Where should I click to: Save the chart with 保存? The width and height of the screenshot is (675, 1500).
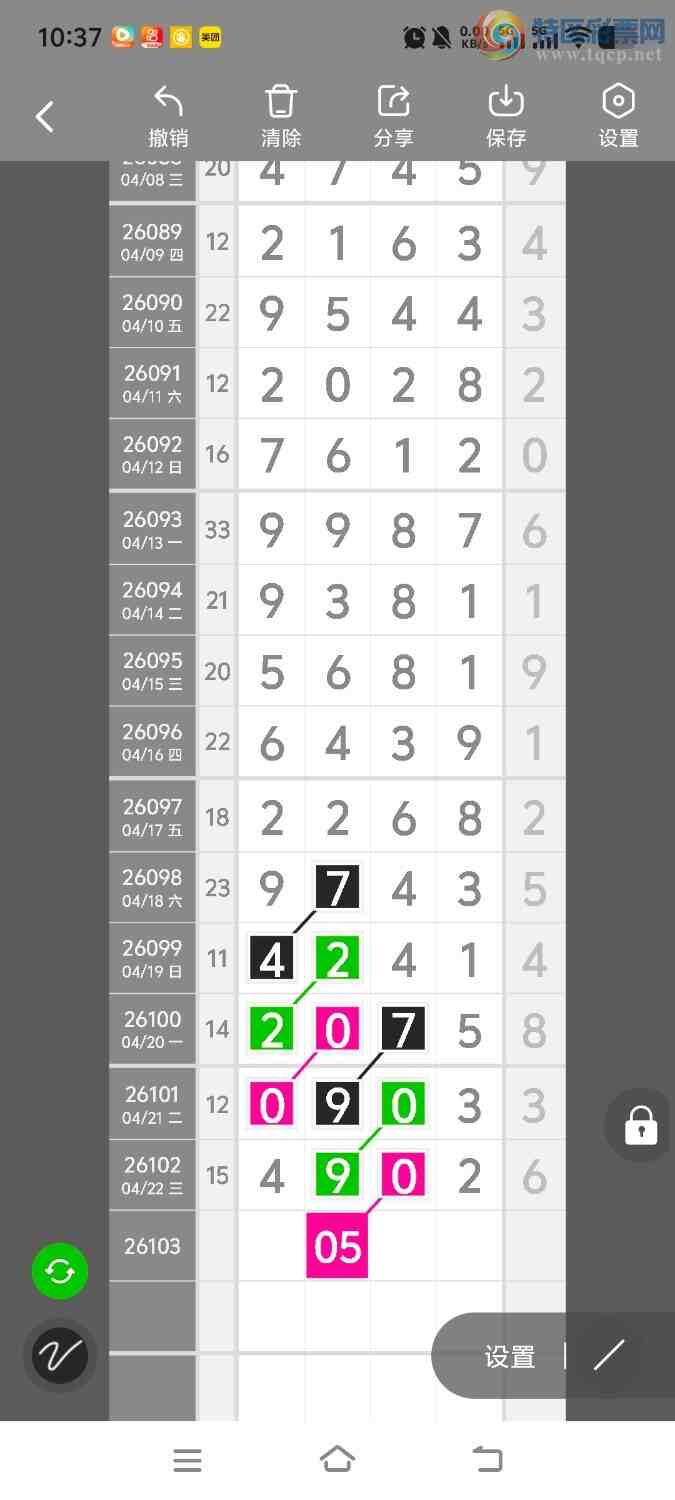506,117
